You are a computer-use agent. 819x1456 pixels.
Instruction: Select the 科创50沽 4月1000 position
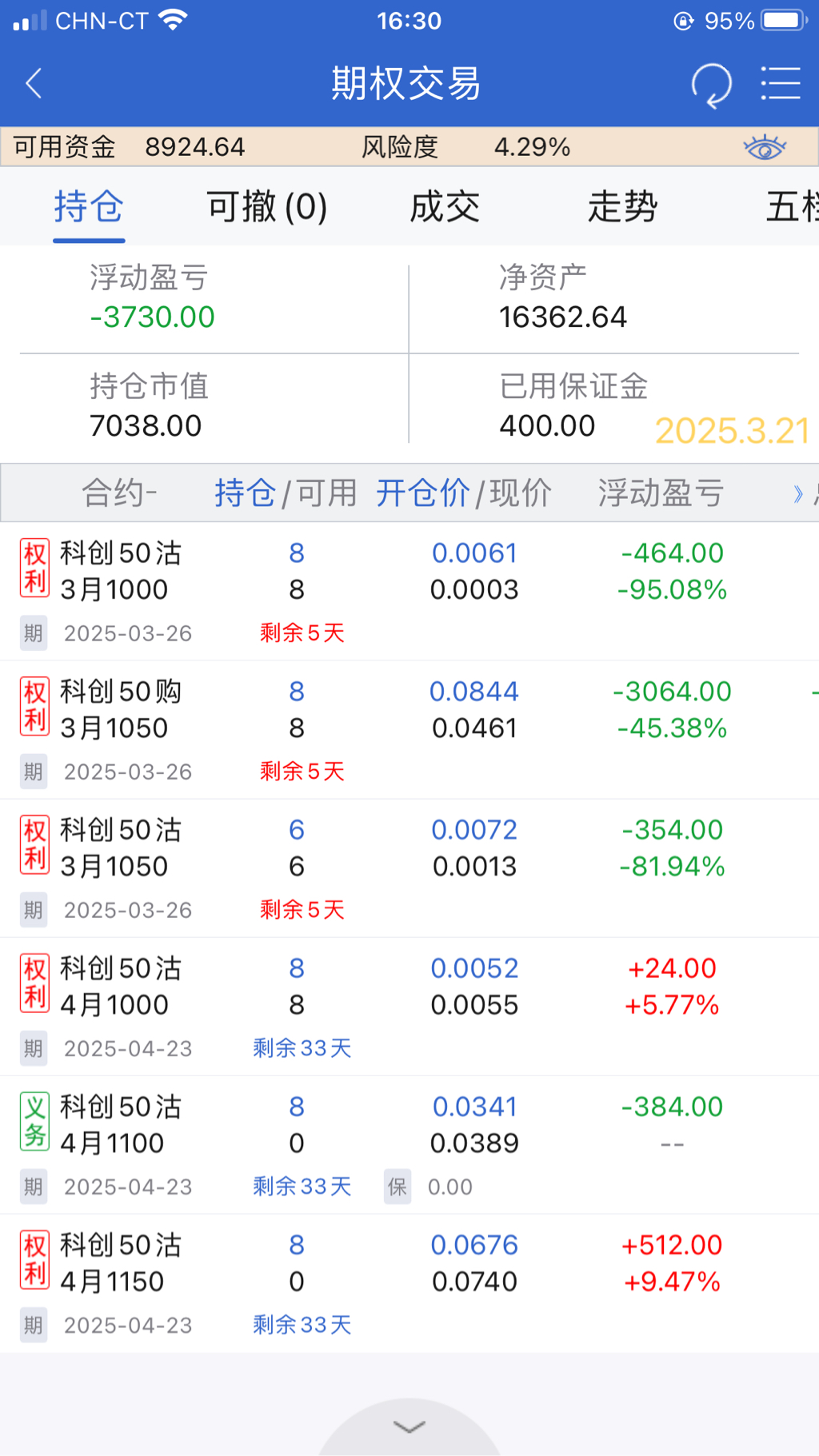pyautogui.click(x=121, y=986)
